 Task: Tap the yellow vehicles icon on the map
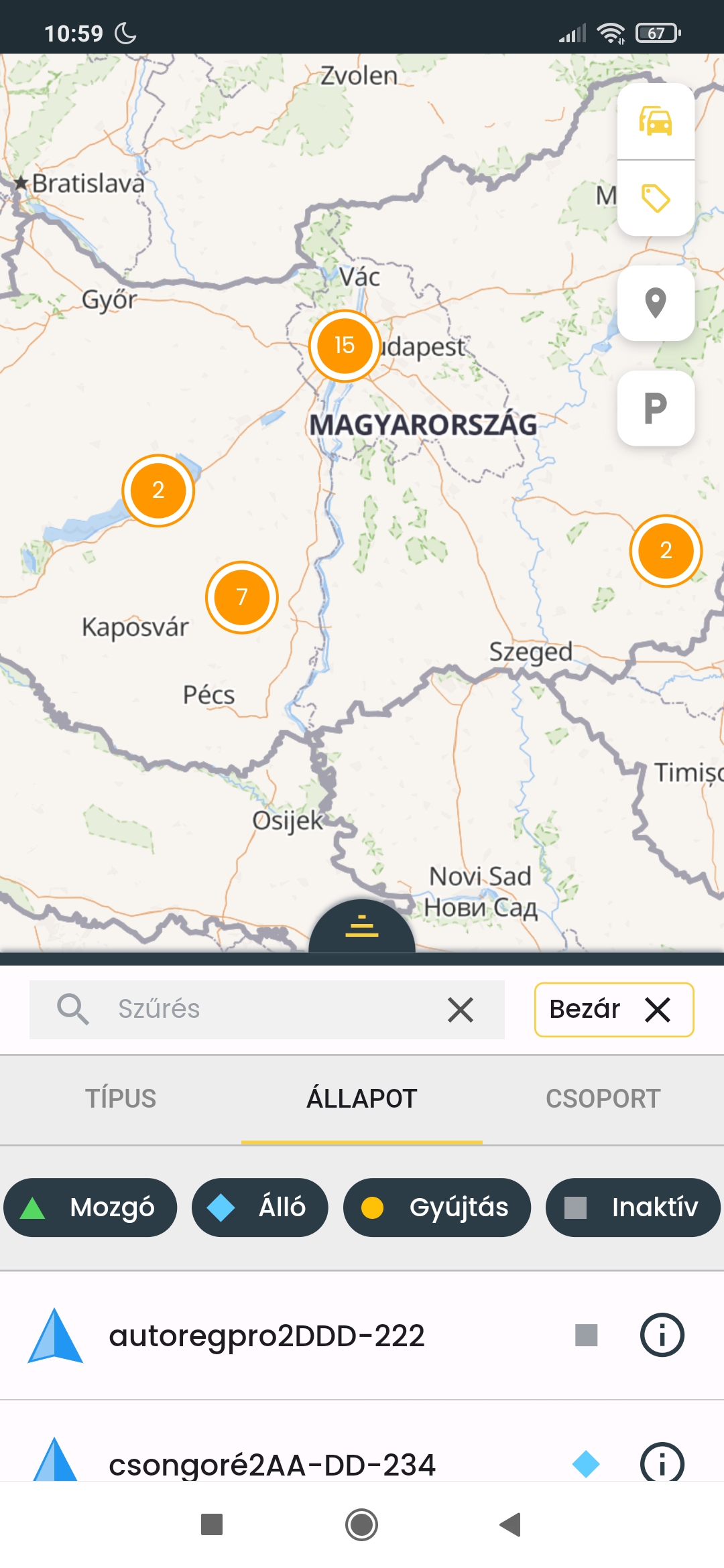[x=656, y=122]
